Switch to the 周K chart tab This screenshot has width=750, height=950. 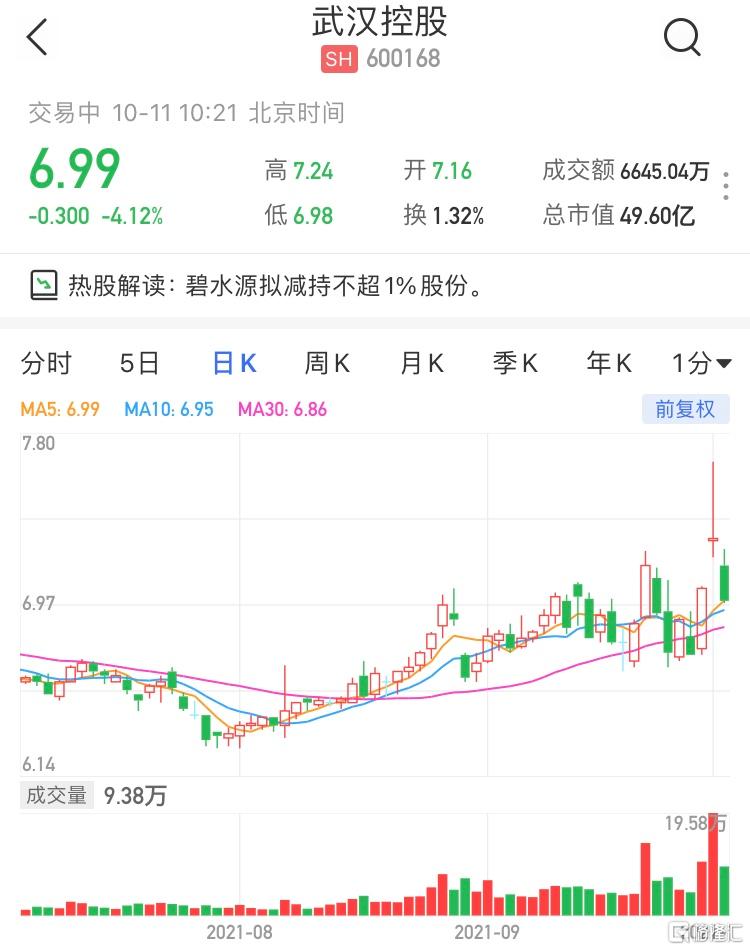(x=327, y=363)
